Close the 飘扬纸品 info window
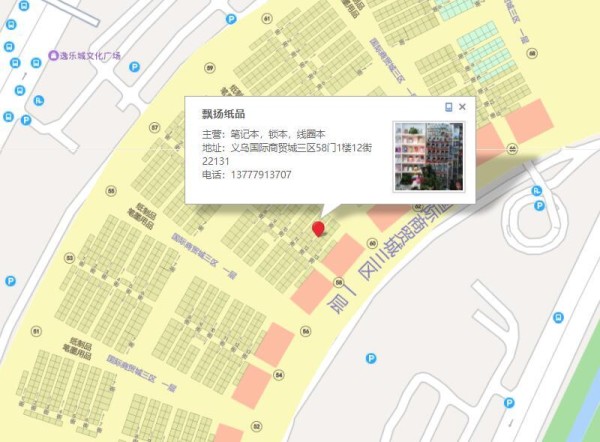This screenshot has height=442, width=600. click(x=463, y=106)
